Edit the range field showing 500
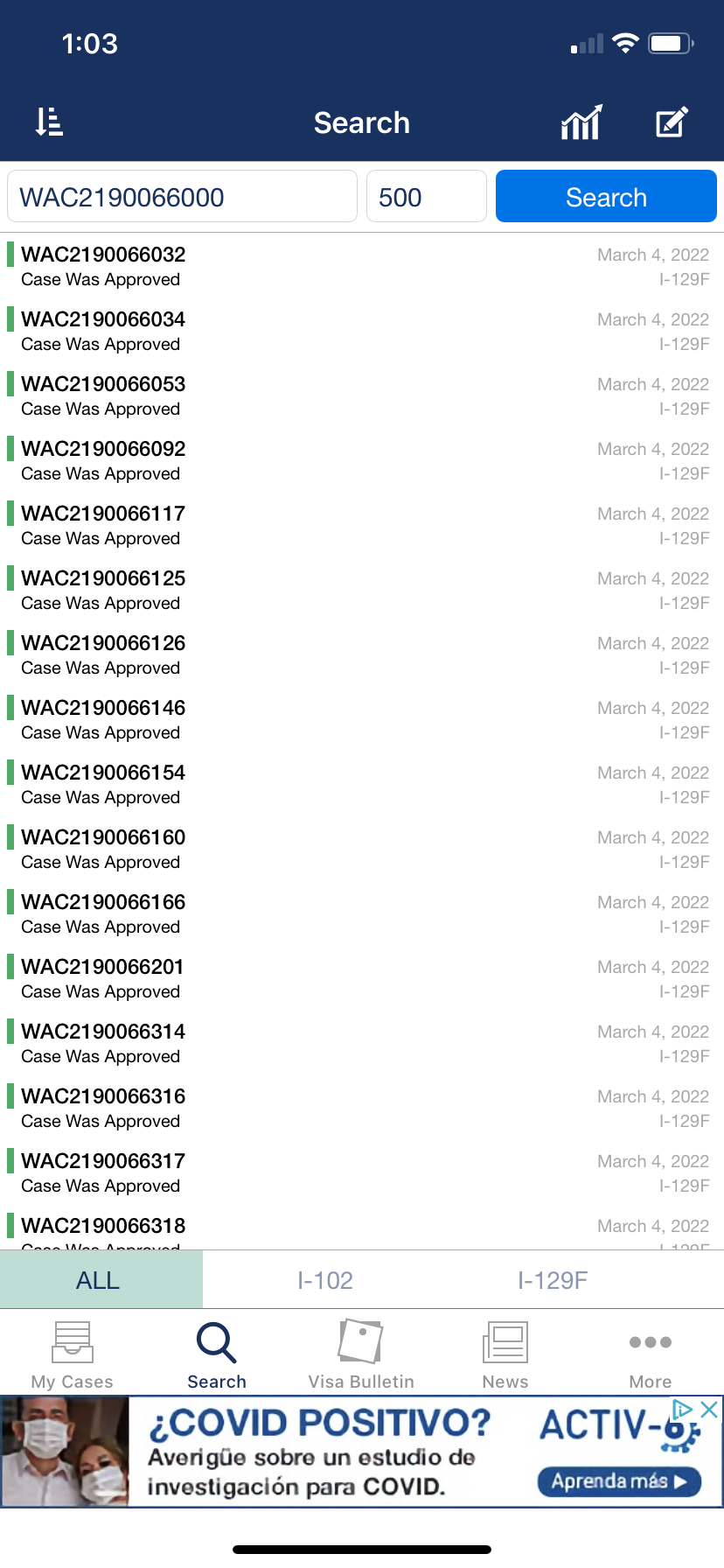This screenshot has height=1568, width=724. click(426, 197)
